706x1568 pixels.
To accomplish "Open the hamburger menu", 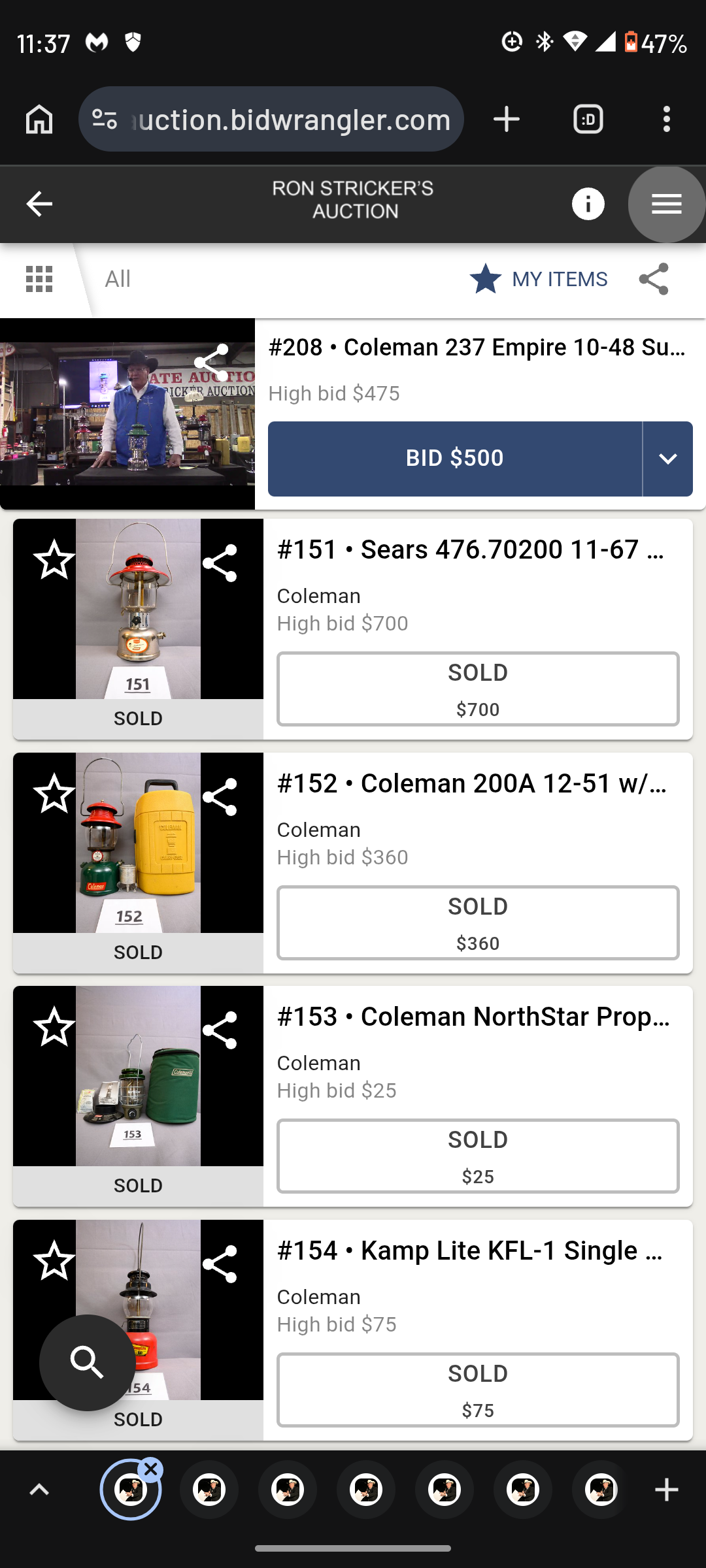I will pyautogui.click(x=666, y=204).
